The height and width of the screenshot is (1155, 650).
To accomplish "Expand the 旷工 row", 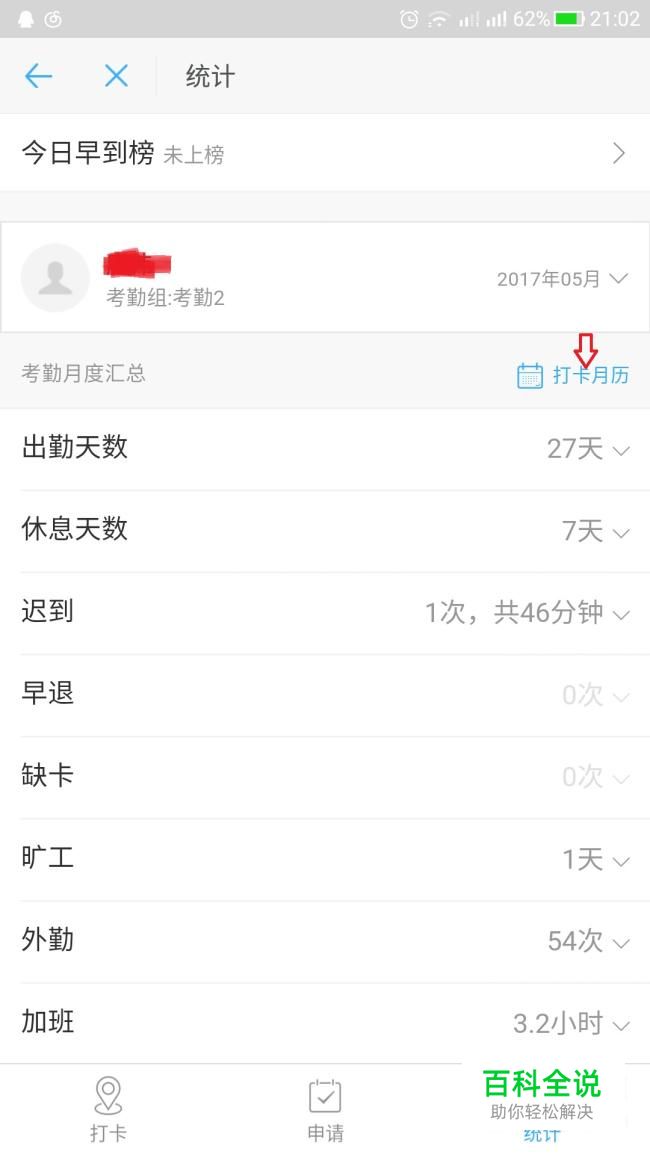I will 325,859.
